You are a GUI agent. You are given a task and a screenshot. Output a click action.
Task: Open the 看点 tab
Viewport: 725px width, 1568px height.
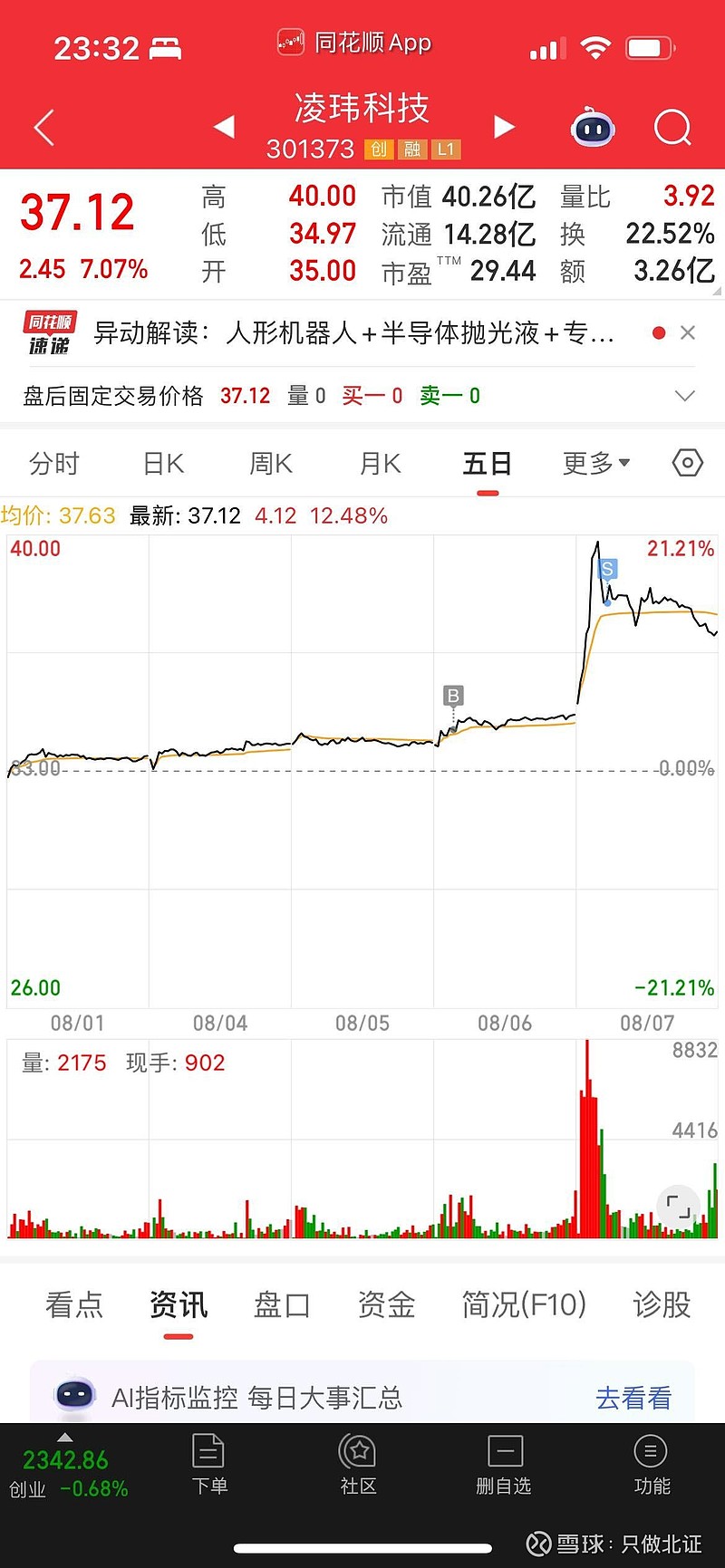[x=74, y=1304]
